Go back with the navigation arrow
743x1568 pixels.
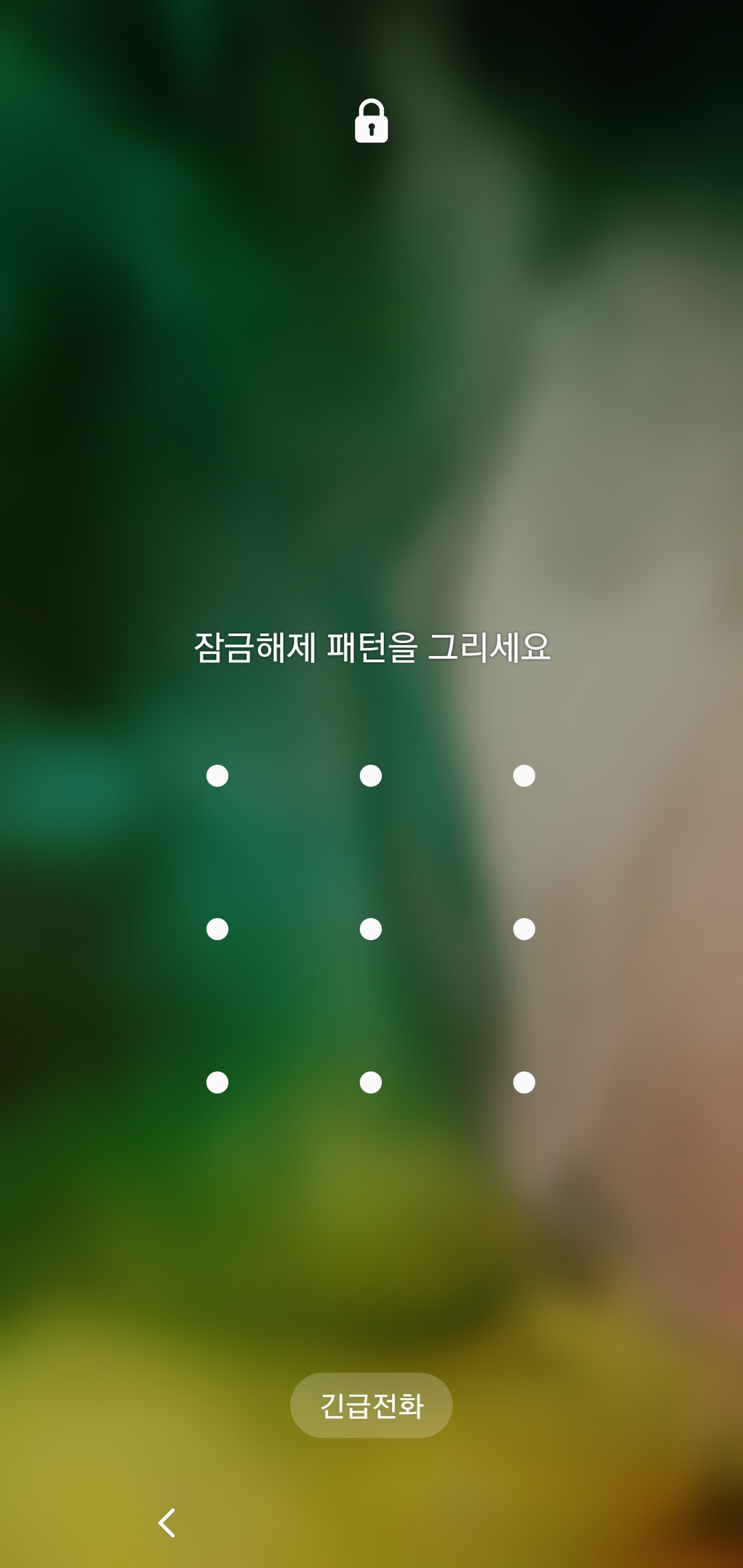[166, 1523]
